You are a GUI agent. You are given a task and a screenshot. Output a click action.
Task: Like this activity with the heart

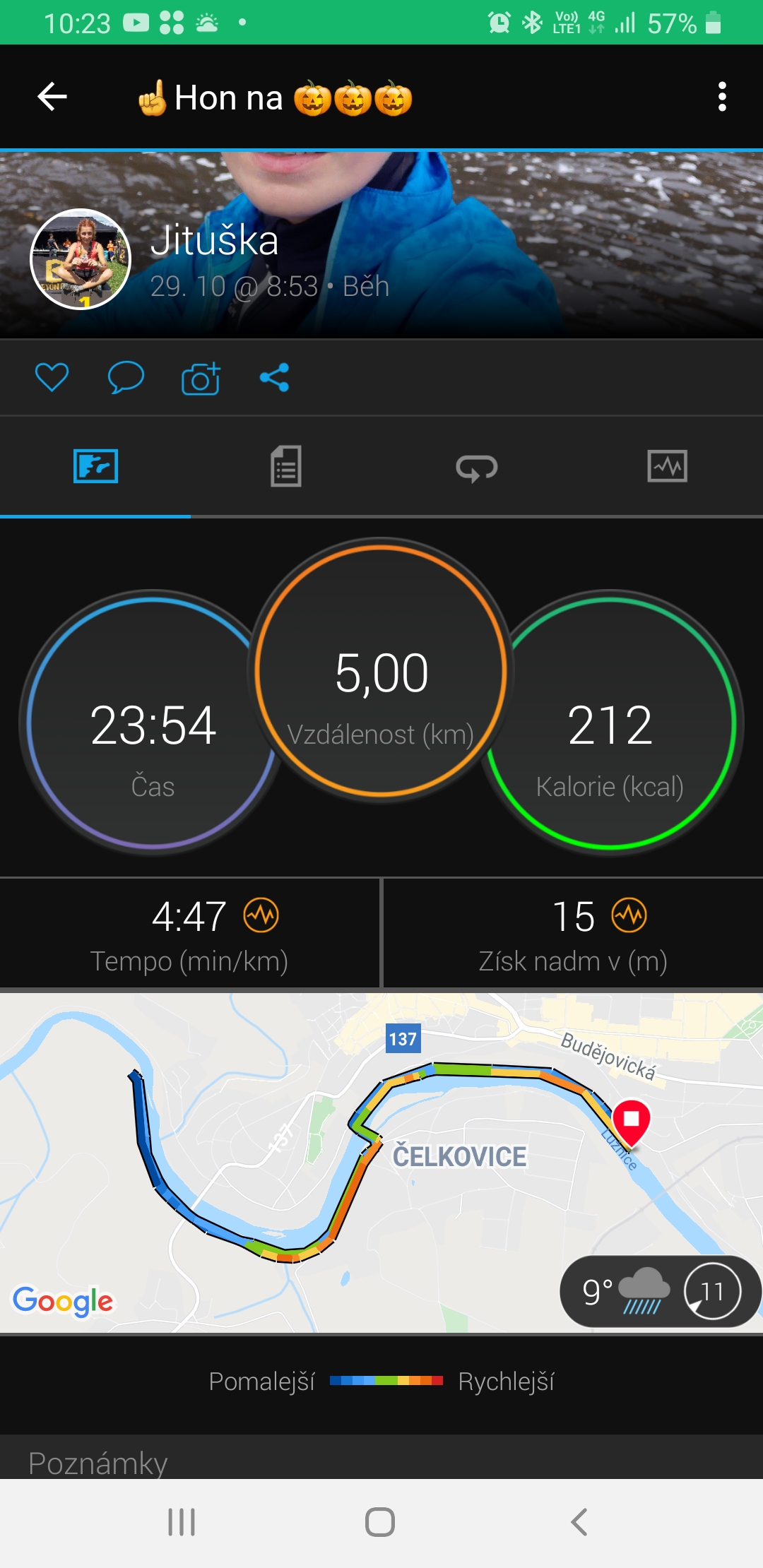[52, 377]
